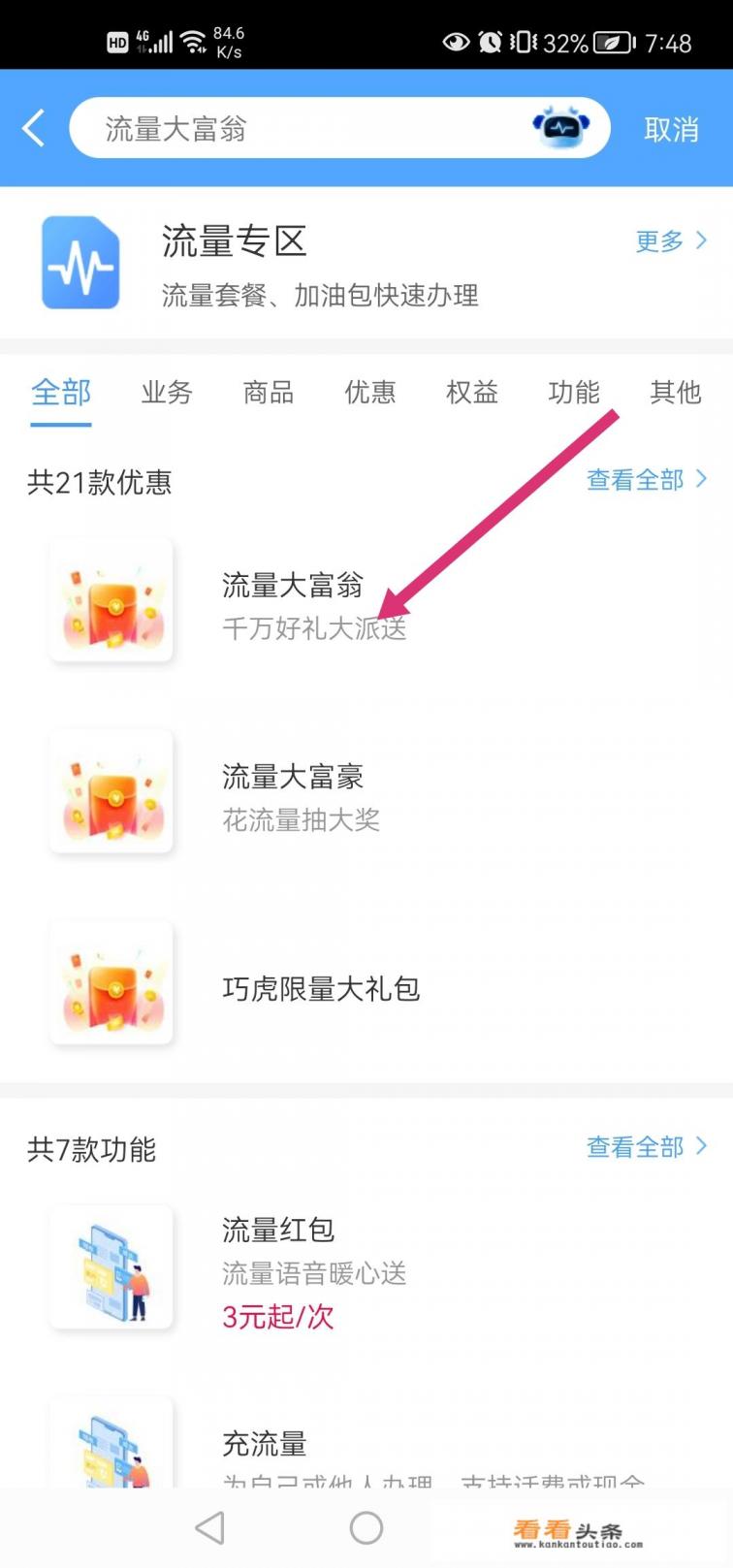Open the 业务 category tab

point(165,393)
